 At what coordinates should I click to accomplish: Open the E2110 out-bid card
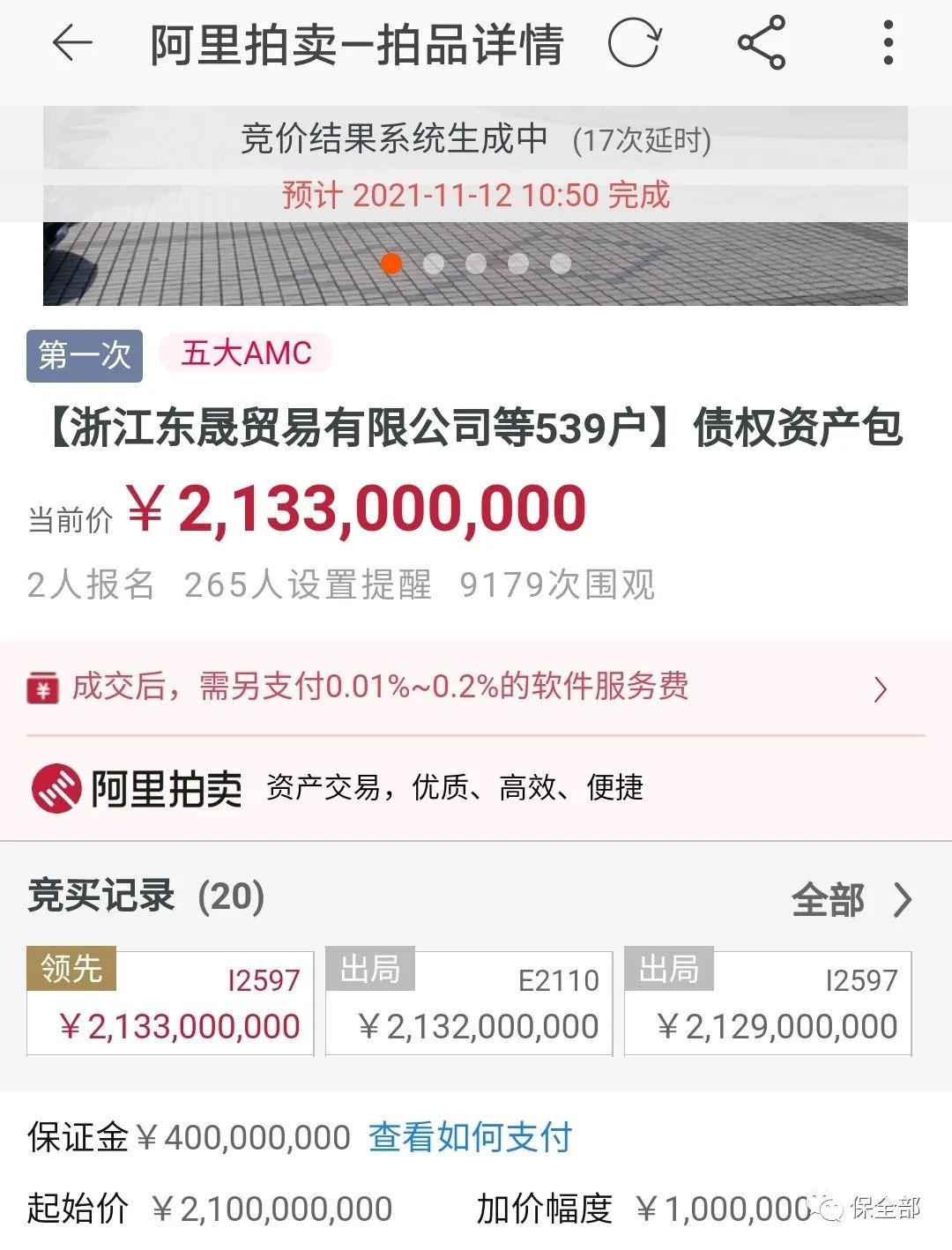pos(469,1005)
